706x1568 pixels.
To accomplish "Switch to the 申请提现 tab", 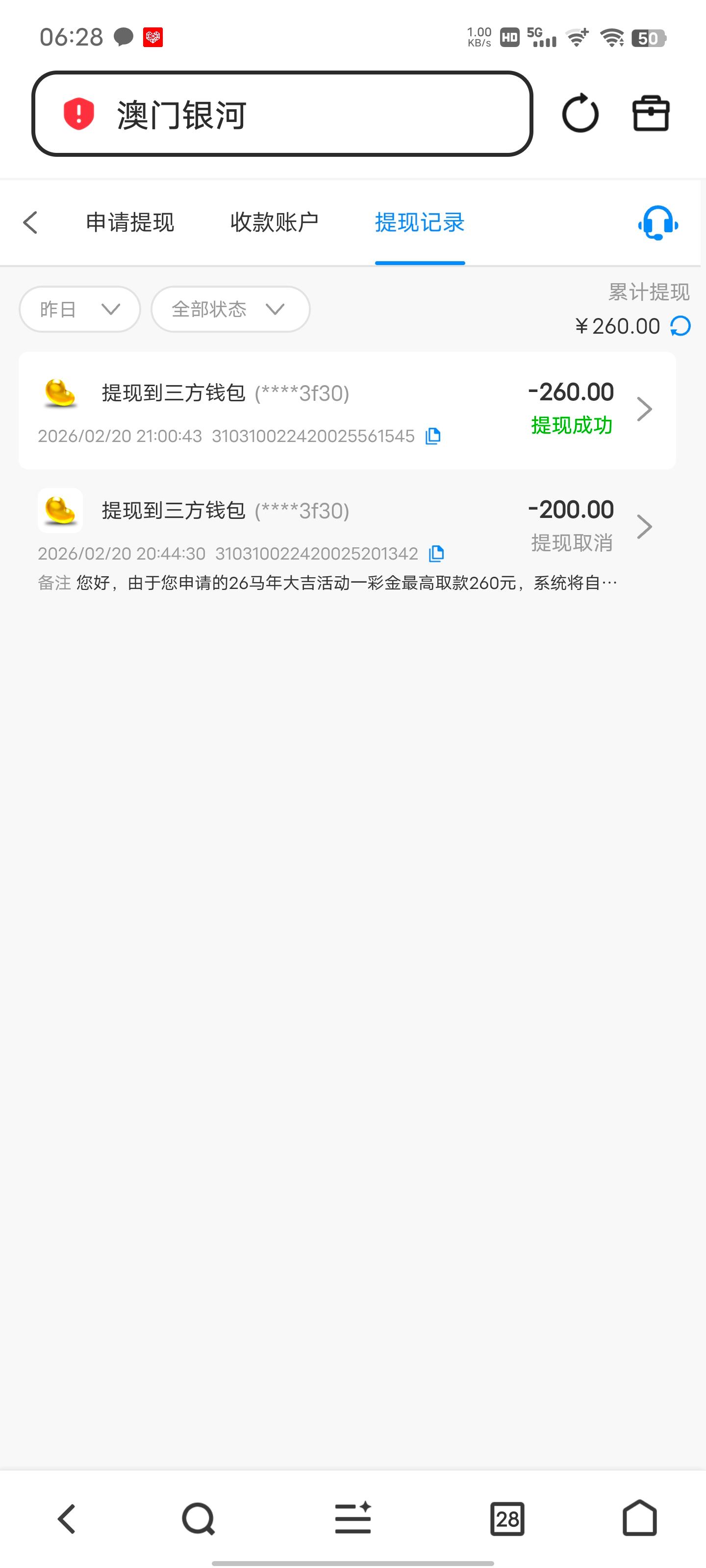I will click(130, 223).
